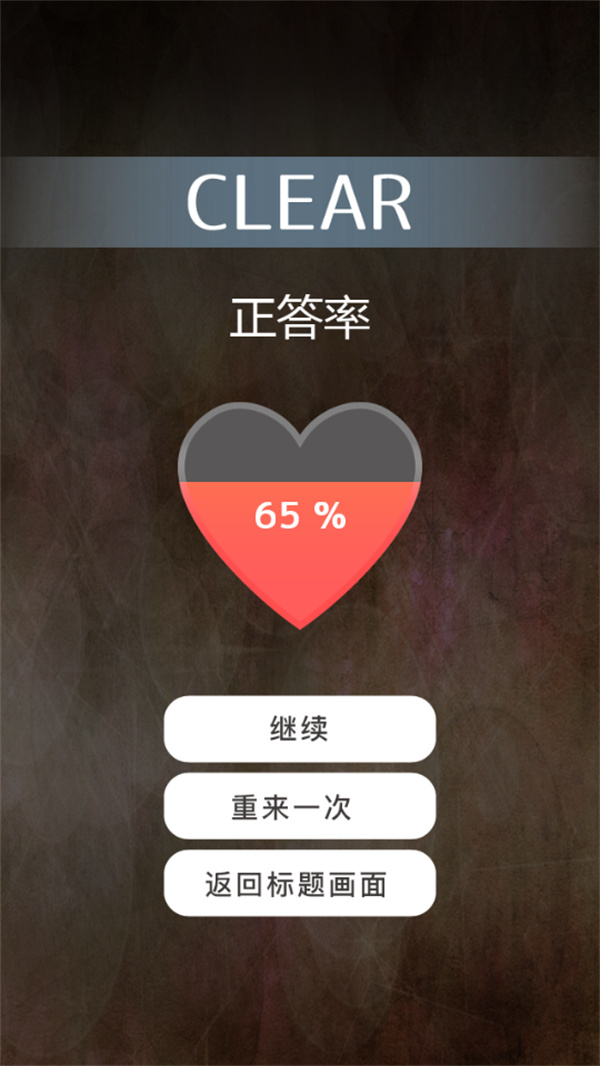Tap the 继续 button to continue
Image resolution: width=600 pixels, height=1066 pixels.
299,729
